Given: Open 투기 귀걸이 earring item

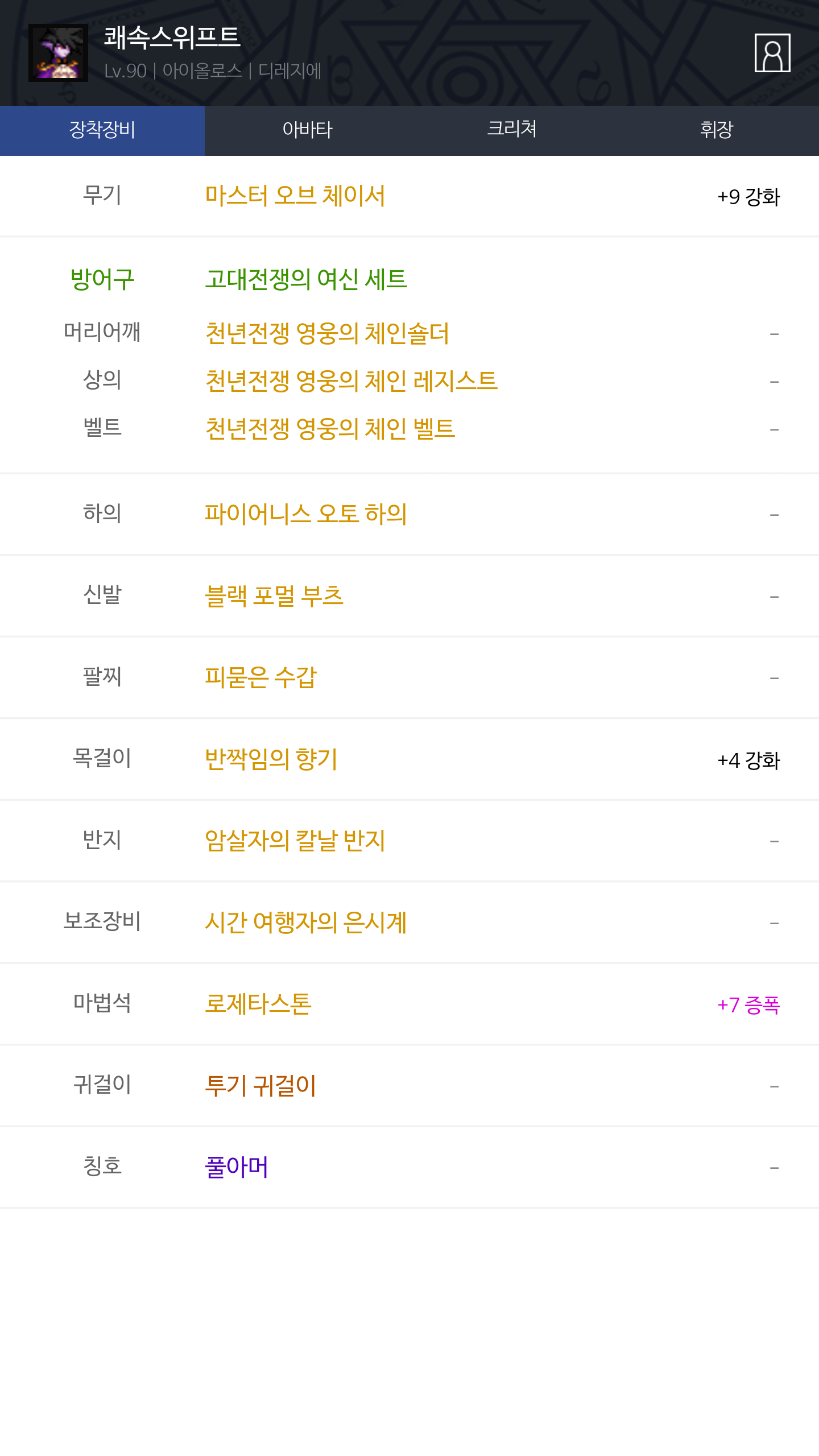Looking at the screenshot, I should (x=260, y=1086).
